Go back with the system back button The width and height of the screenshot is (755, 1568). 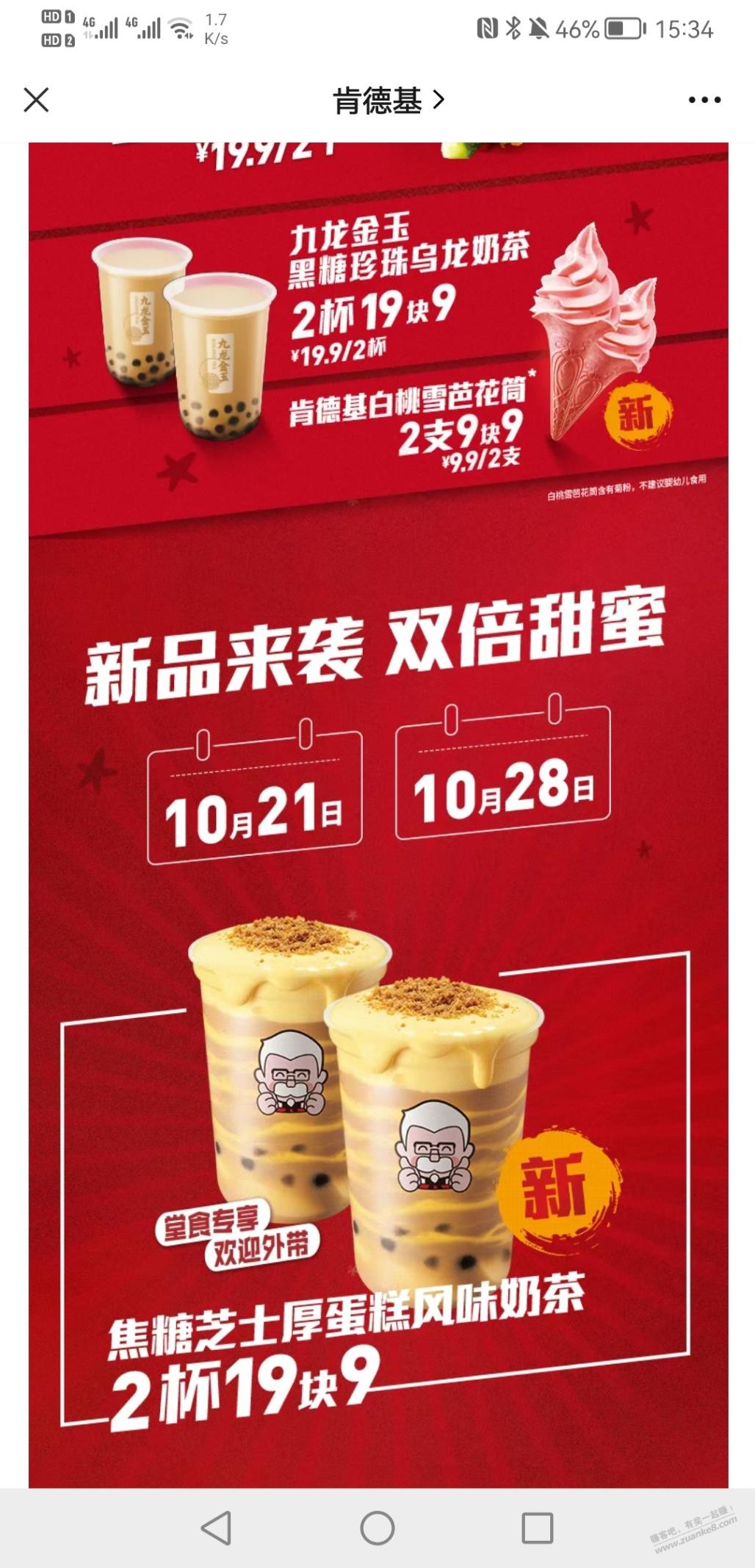click(x=216, y=1528)
